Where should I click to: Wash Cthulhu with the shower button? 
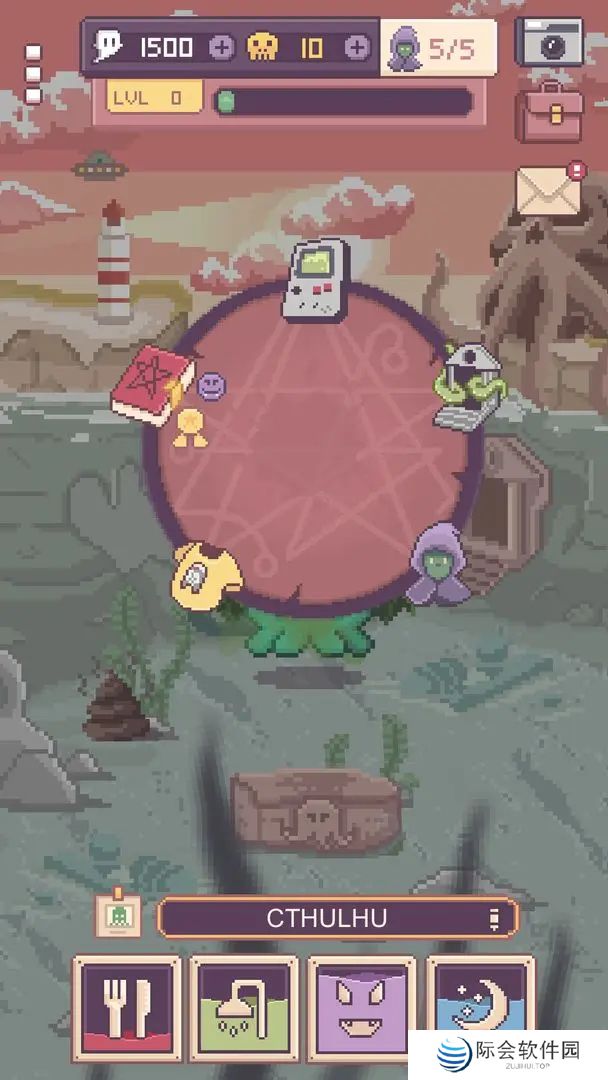pyautogui.click(x=245, y=1007)
